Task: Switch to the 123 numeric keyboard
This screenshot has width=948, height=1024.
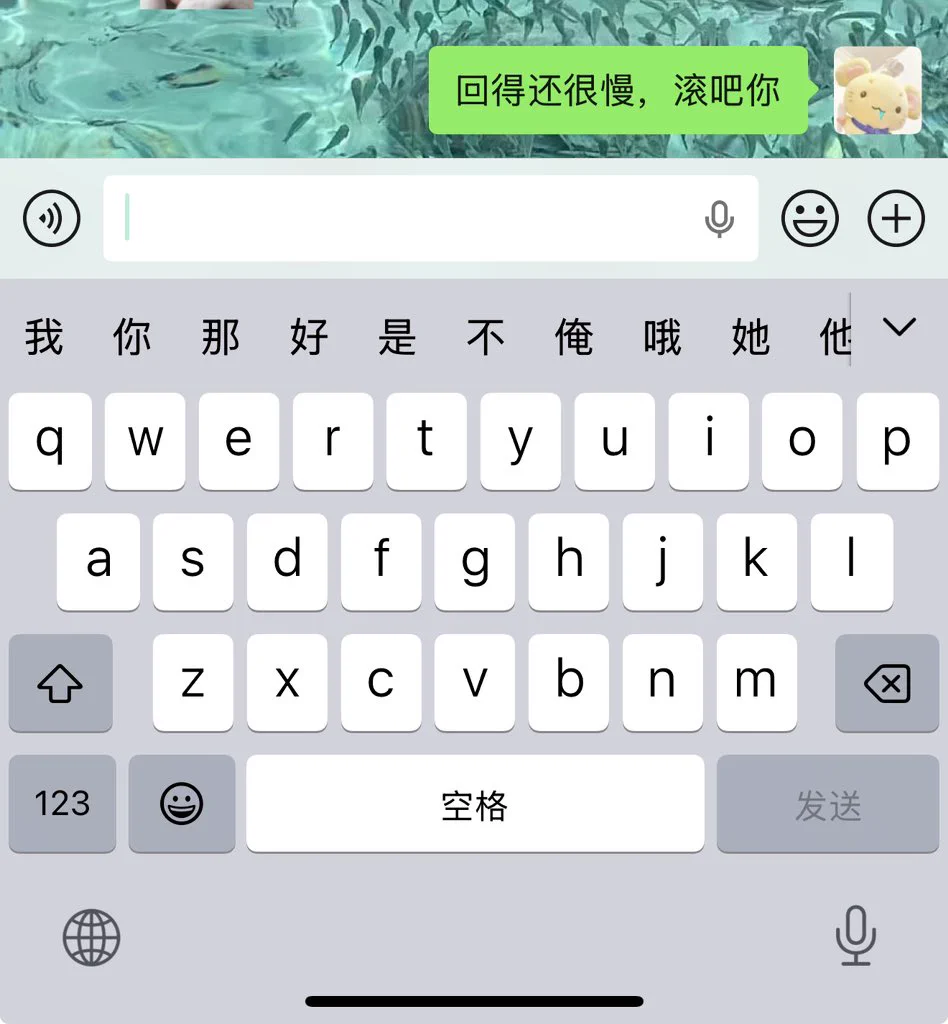Action: [62, 803]
